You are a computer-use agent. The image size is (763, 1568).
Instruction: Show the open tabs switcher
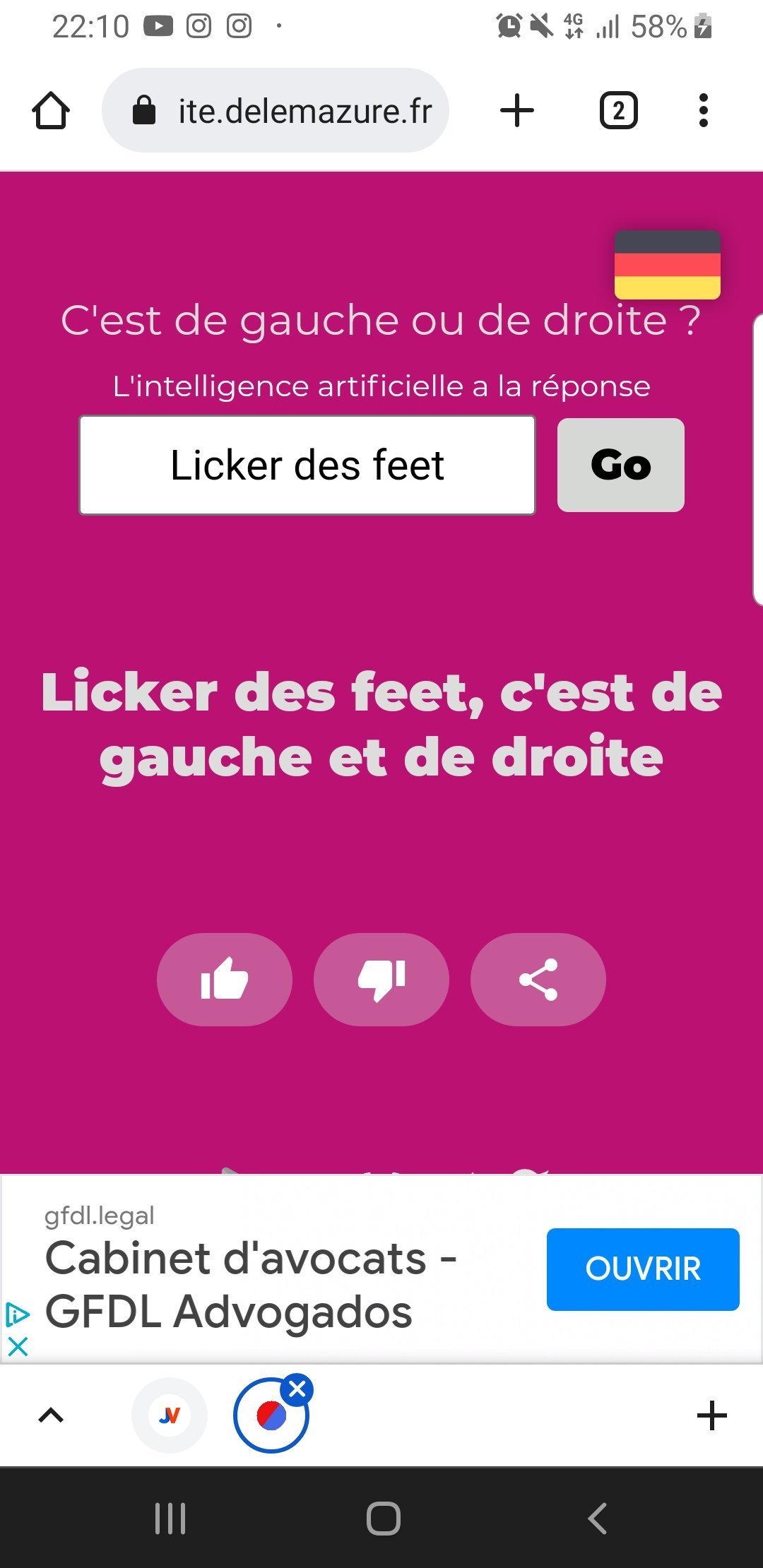pyautogui.click(x=619, y=111)
